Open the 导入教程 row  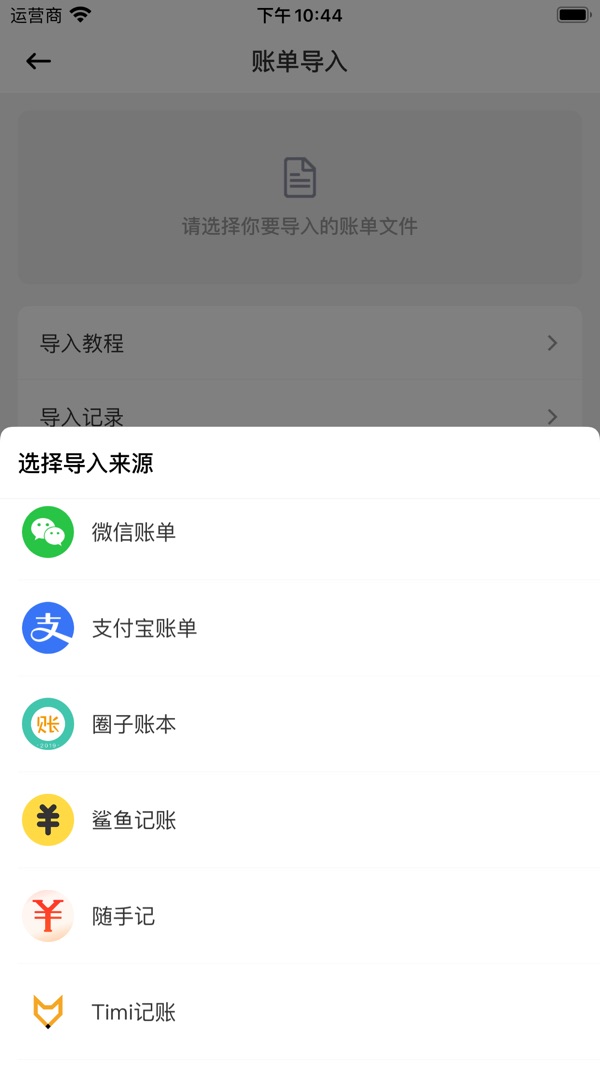pos(300,343)
